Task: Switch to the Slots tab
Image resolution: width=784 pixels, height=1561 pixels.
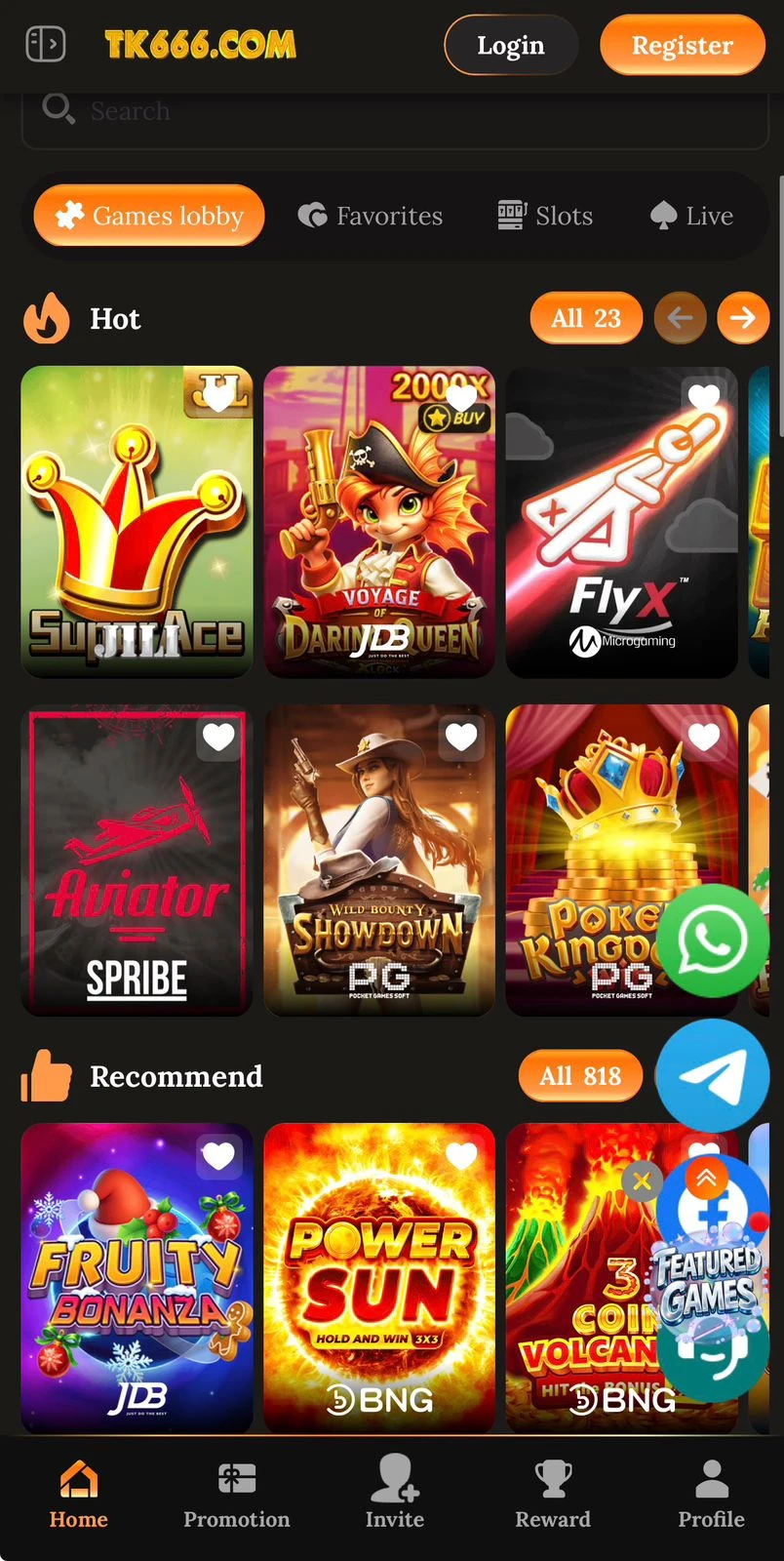Action: (x=545, y=216)
